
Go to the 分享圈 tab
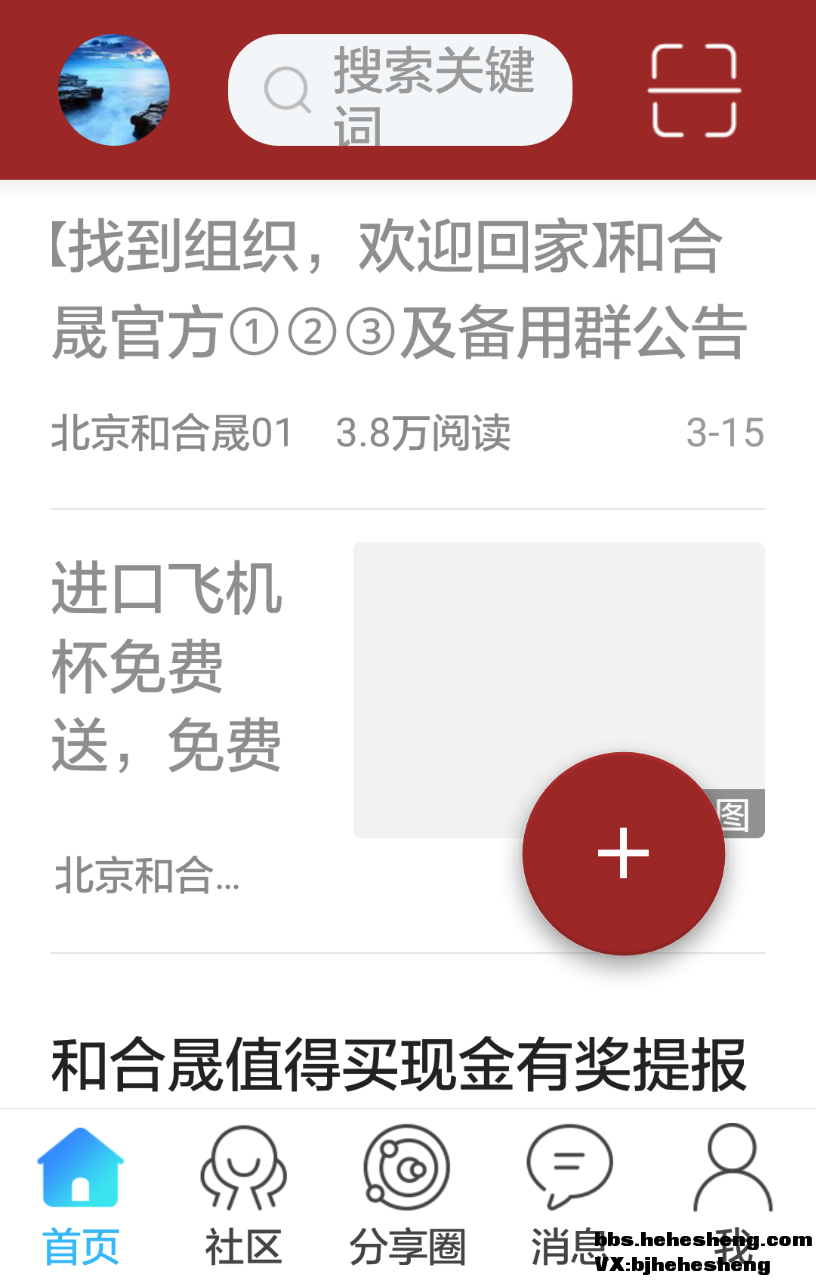pyautogui.click(x=407, y=1195)
